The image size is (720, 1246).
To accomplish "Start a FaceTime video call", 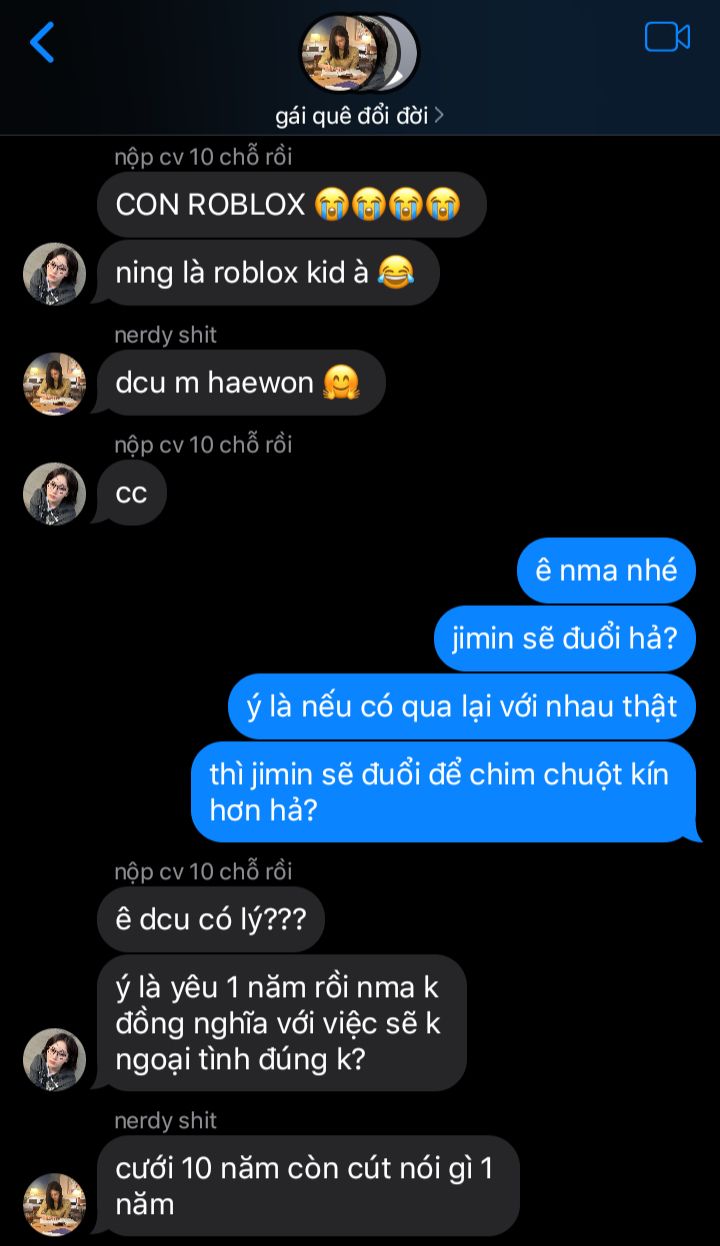I will click(x=667, y=37).
